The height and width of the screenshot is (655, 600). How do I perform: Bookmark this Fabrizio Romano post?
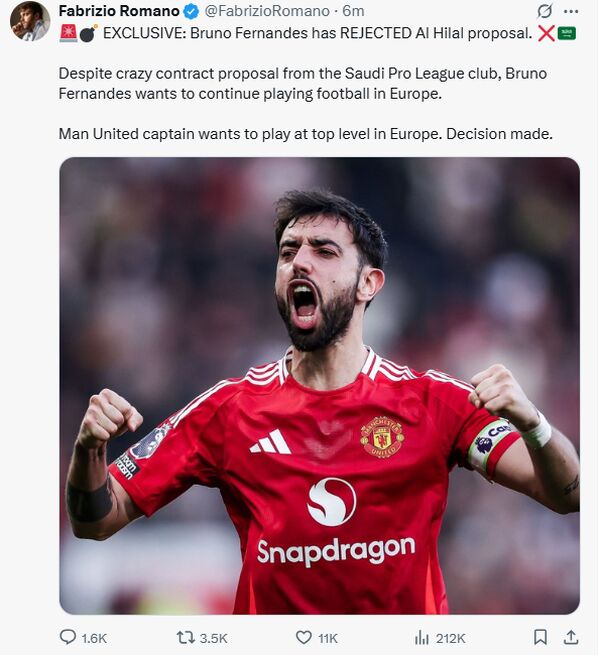(x=541, y=637)
